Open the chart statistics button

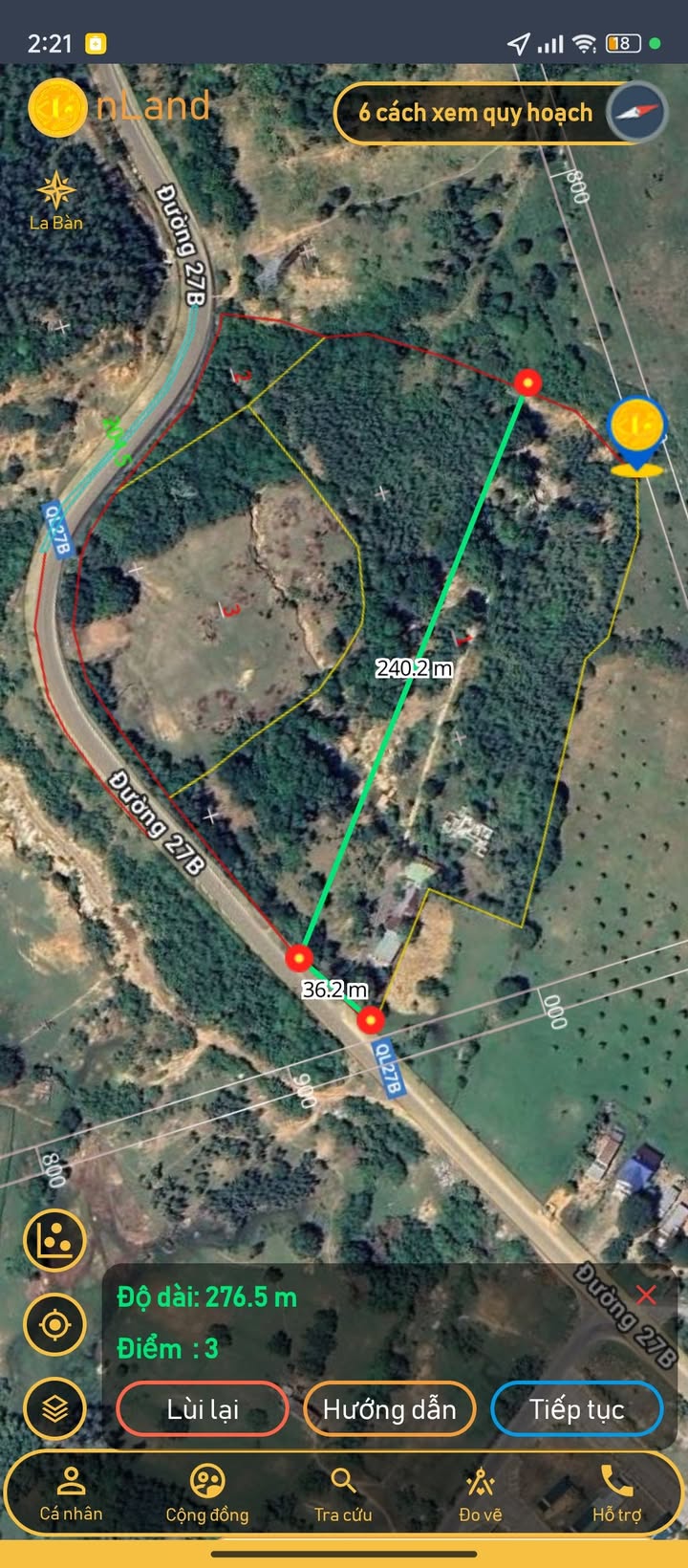click(55, 1241)
